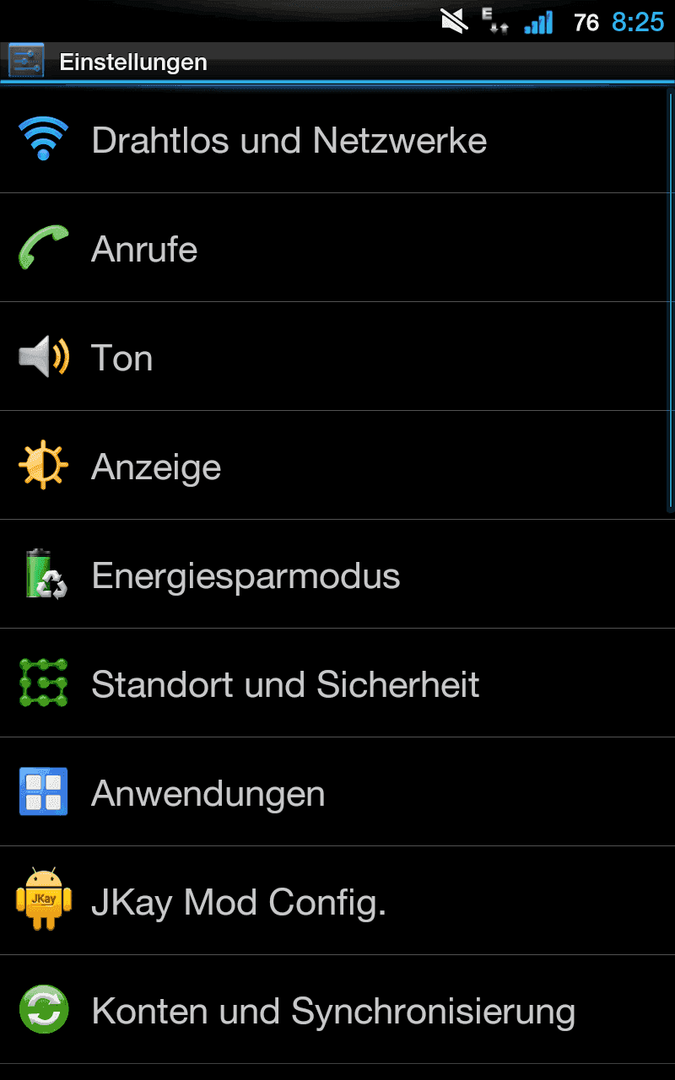Open Konten und Synchronisierung
Screen dimensions: 675x1080
[x=338, y=1010]
